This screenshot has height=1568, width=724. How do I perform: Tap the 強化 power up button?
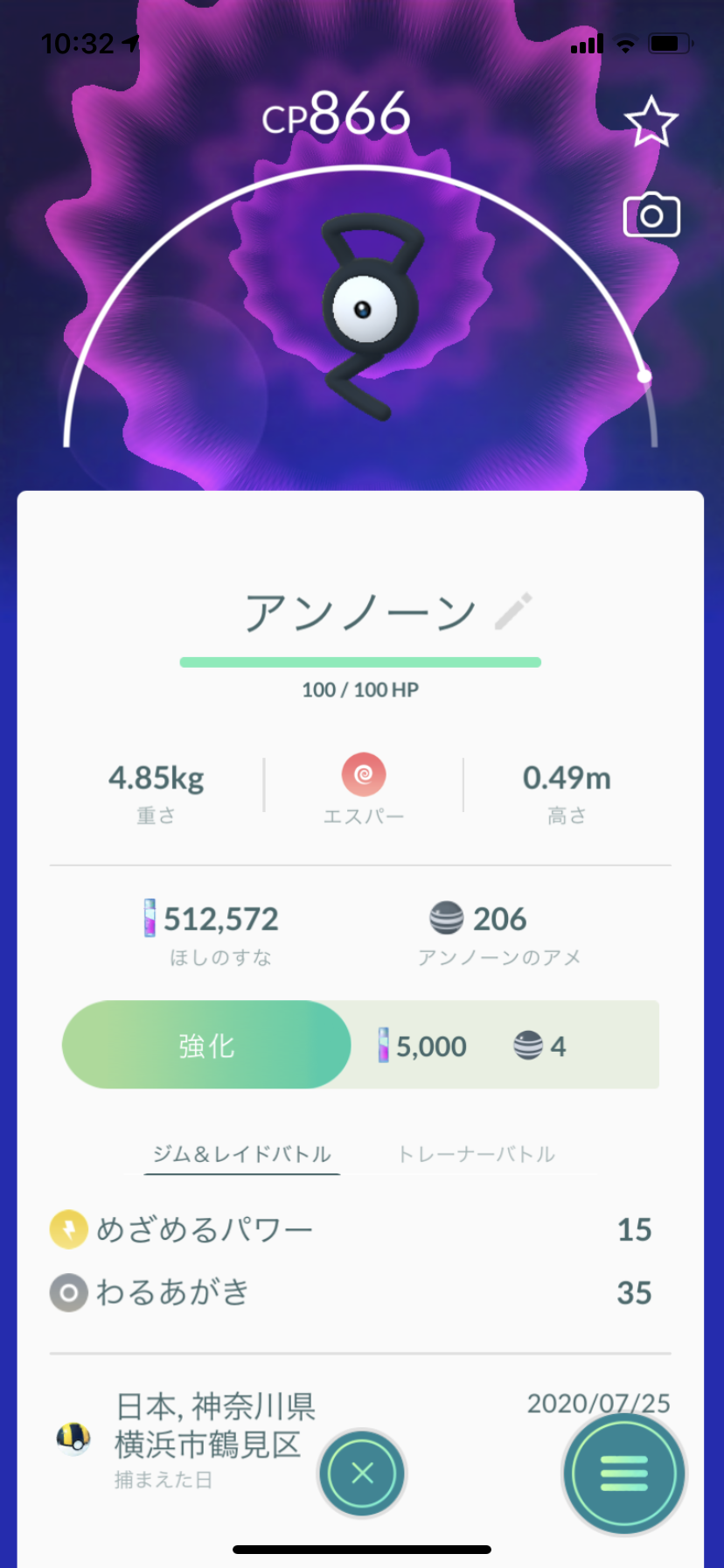(x=206, y=1045)
